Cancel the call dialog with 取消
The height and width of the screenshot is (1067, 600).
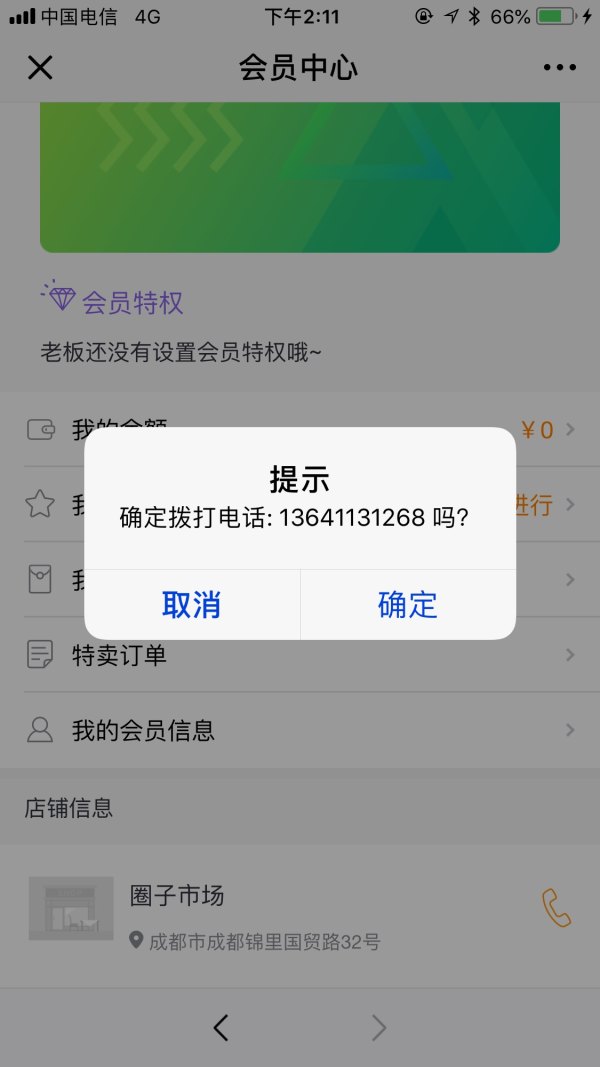point(192,605)
